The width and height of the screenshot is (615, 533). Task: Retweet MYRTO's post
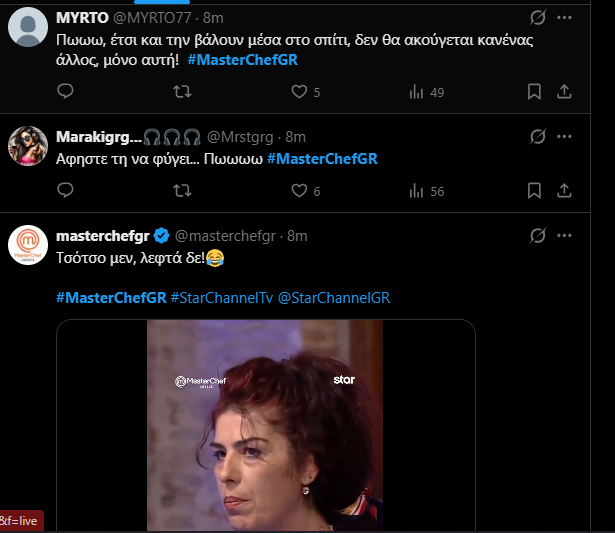point(182,92)
